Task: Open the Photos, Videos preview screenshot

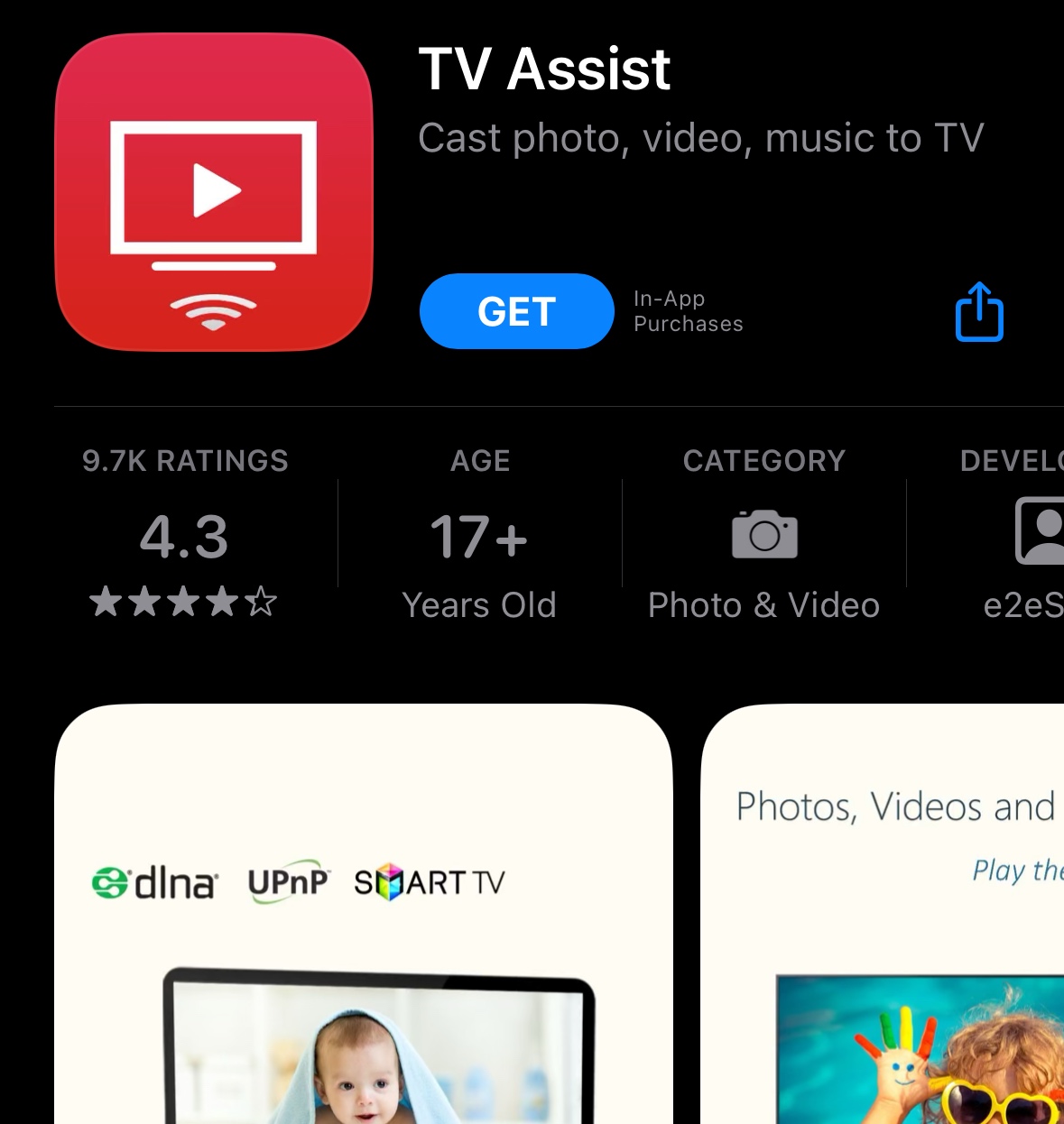Action: (x=884, y=911)
